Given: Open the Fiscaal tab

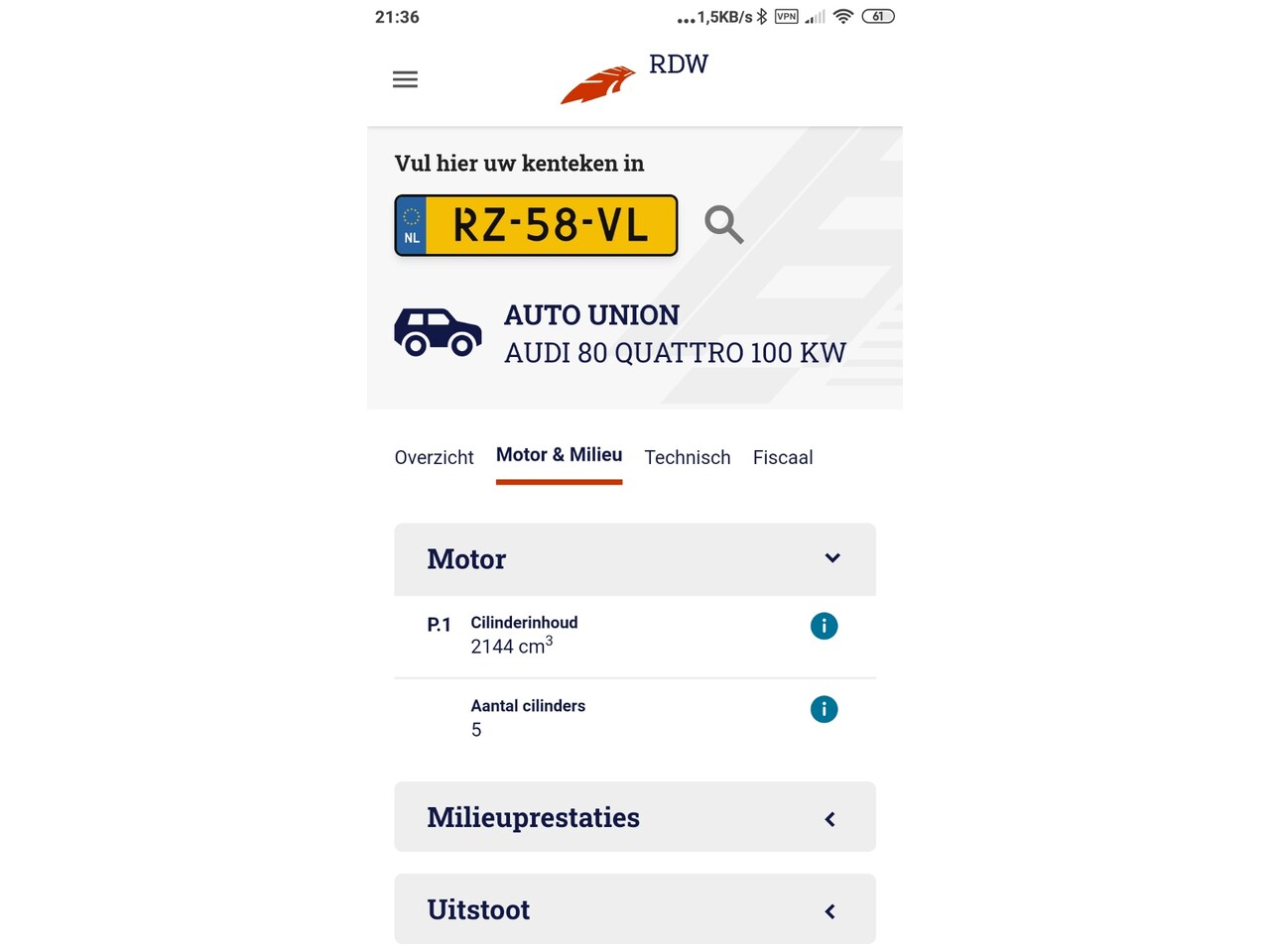Looking at the screenshot, I should click(x=782, y=457).
